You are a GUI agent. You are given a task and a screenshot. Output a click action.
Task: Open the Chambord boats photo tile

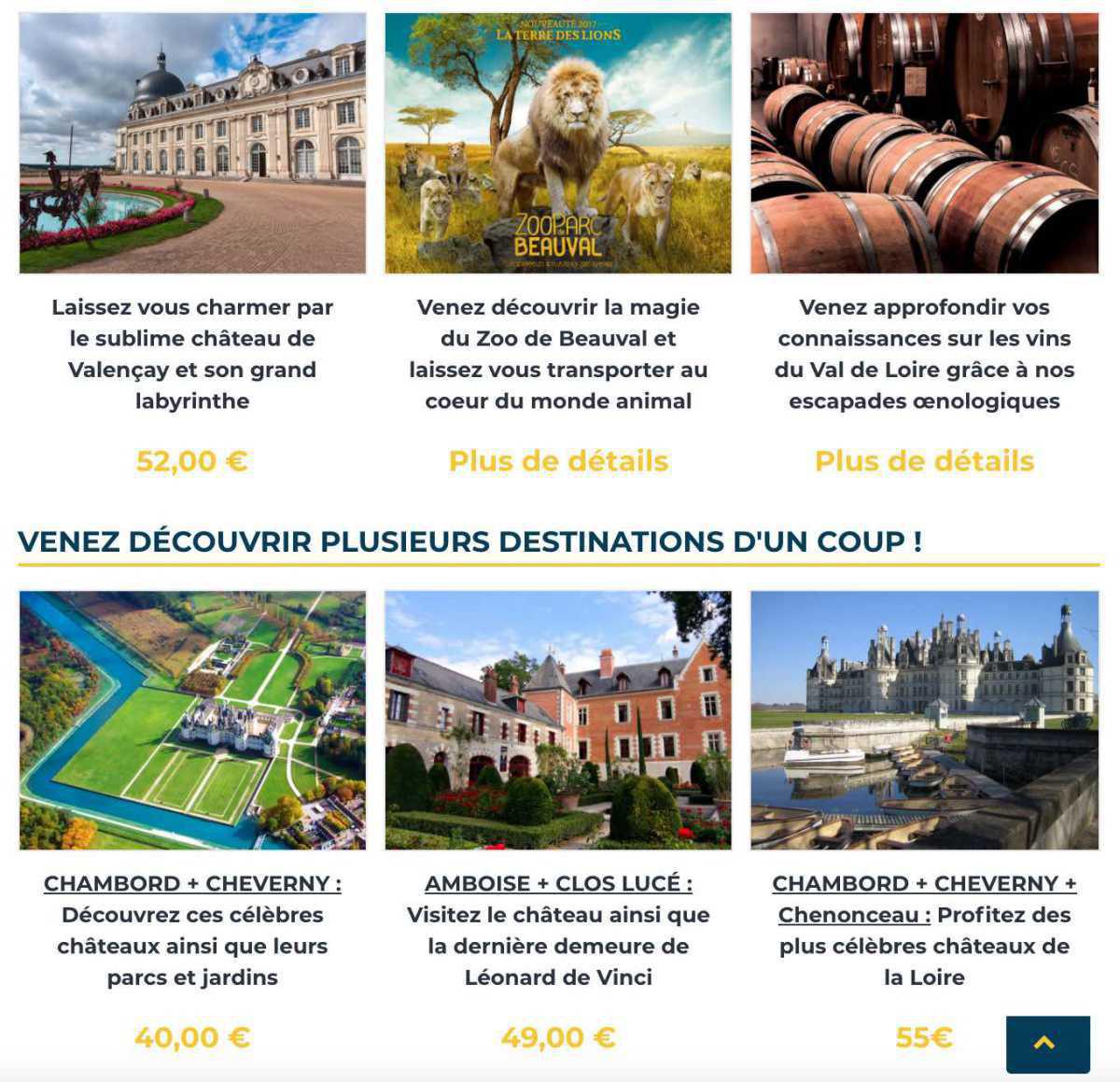tap(925, 720)
